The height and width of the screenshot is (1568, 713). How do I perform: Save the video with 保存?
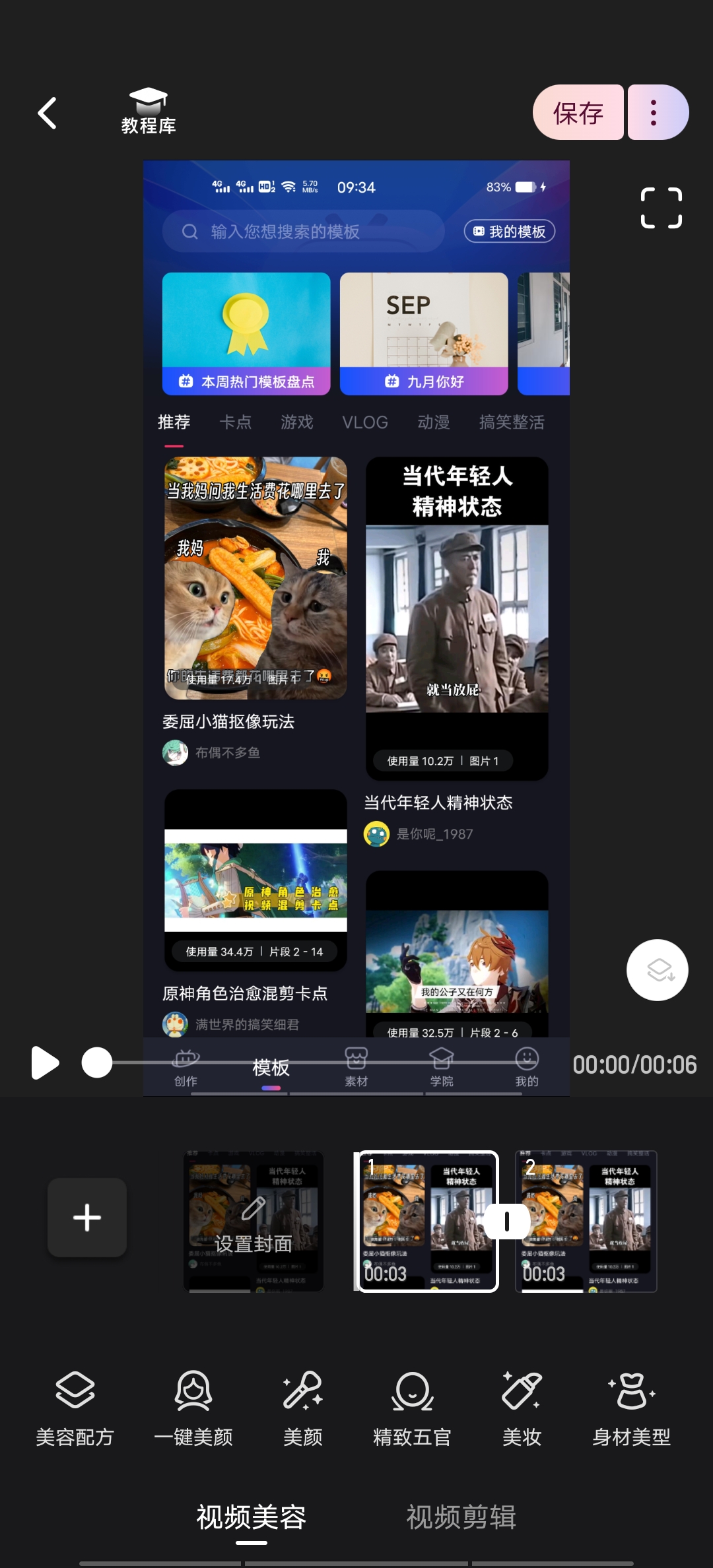578,113
